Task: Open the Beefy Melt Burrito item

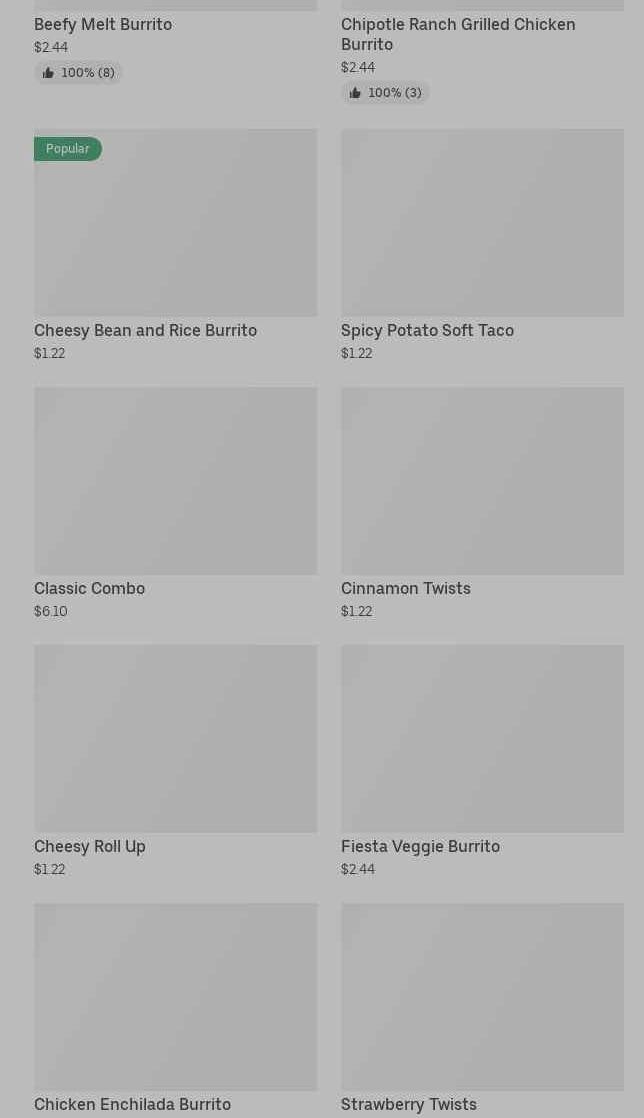Action: click(x=103, y=24)
